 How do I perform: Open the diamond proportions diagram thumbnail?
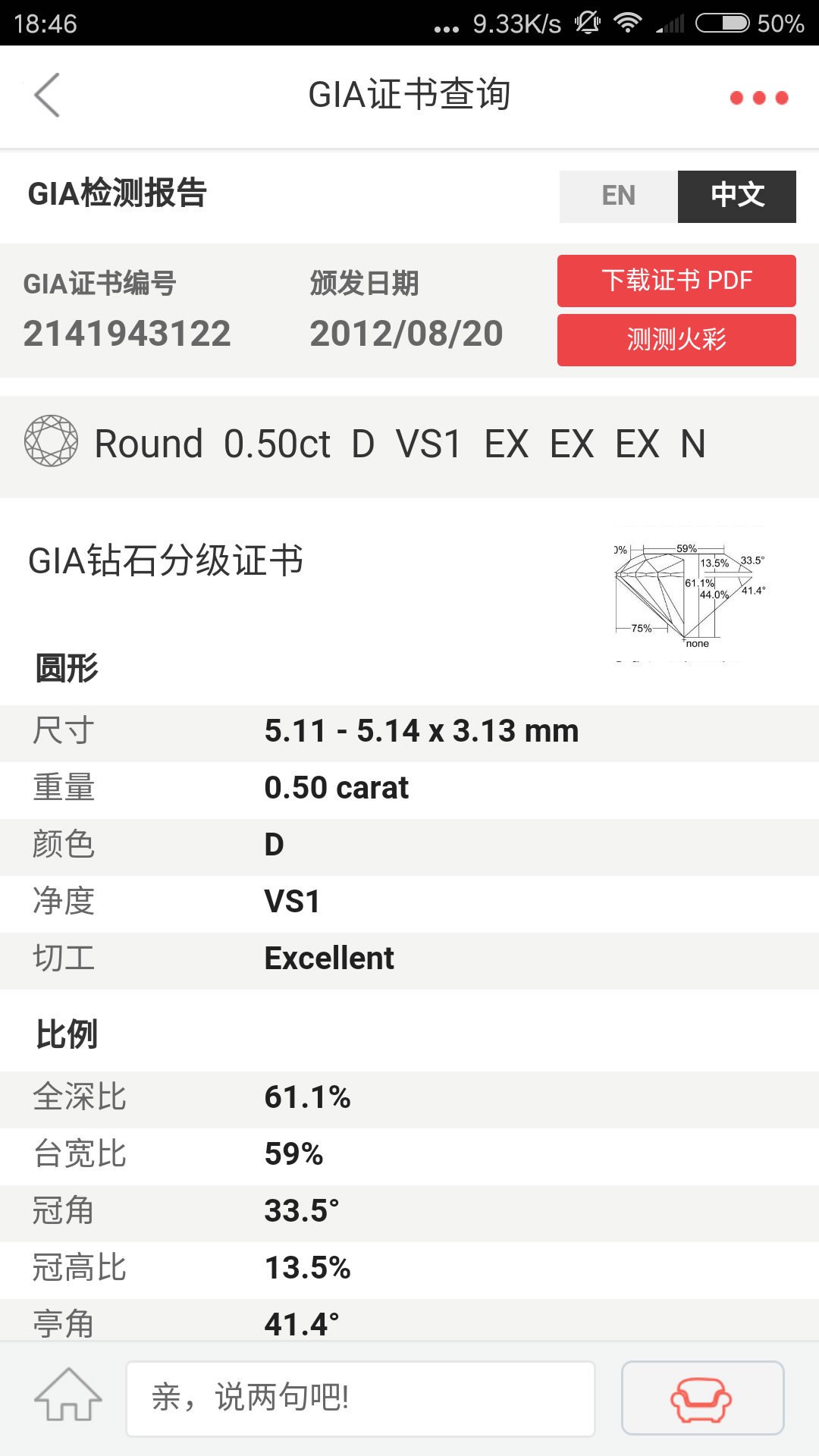point(689,595)
